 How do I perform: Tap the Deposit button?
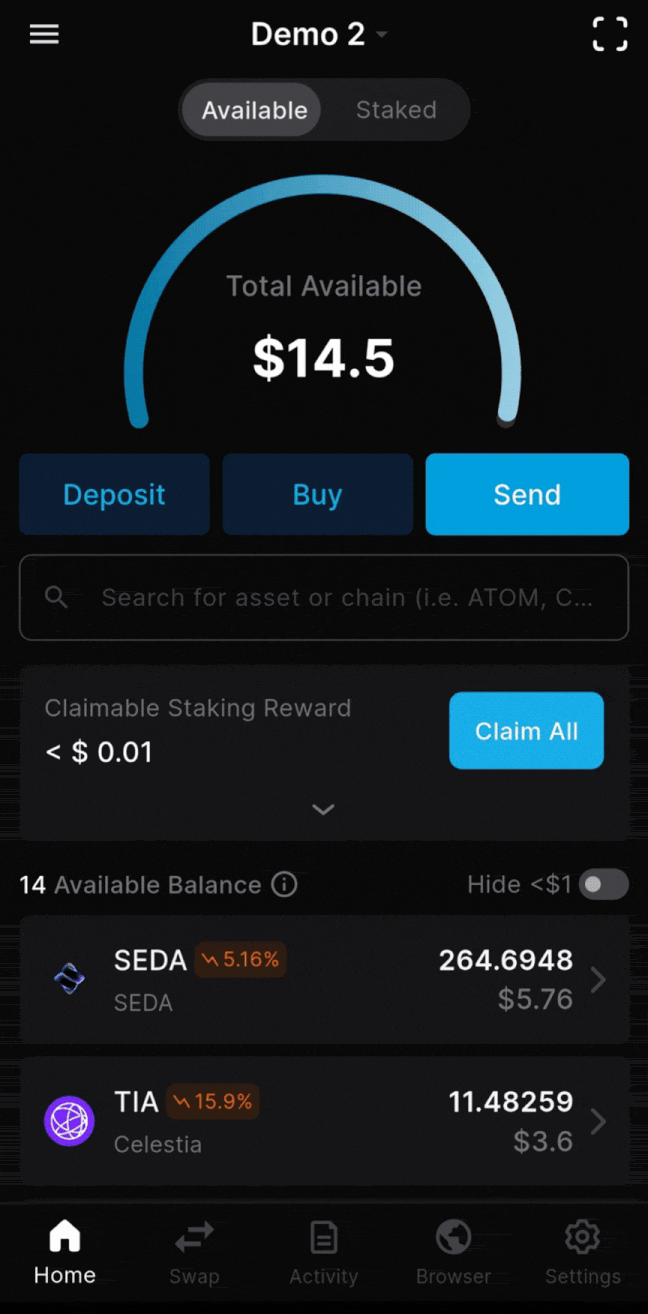(x=114, y=494)
